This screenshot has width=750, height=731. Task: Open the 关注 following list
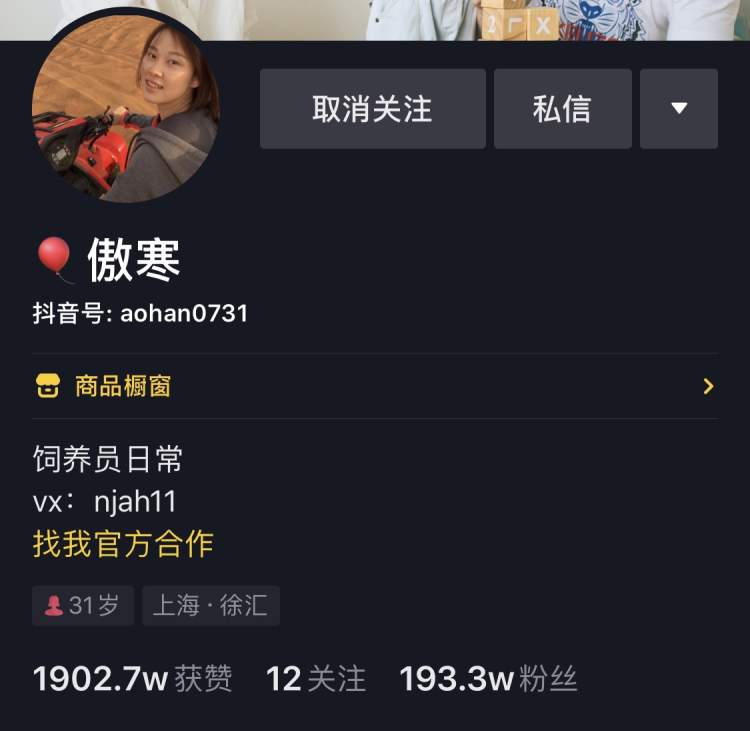coord(316,680)
